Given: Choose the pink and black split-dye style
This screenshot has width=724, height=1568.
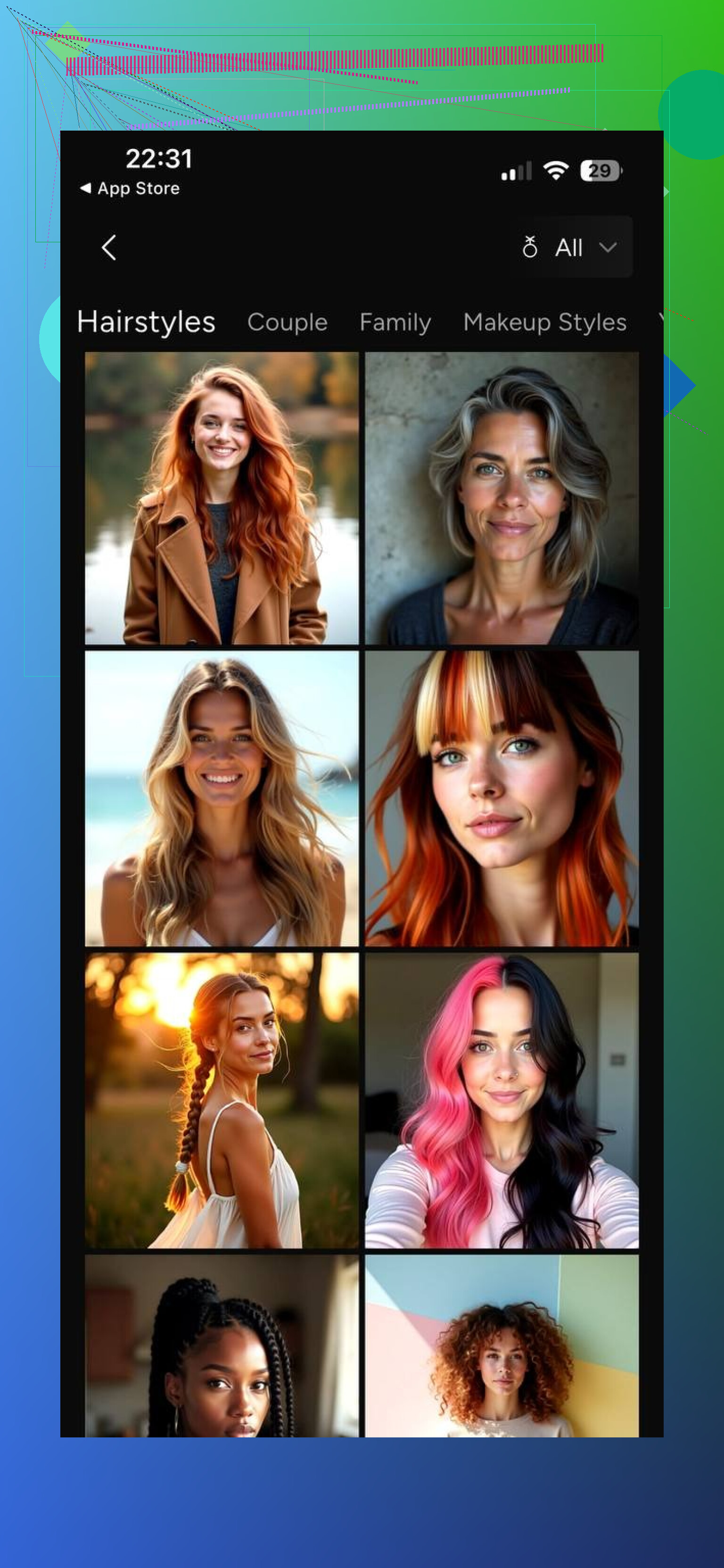Looking at the screenshot, I should (x=502, y=1100).
